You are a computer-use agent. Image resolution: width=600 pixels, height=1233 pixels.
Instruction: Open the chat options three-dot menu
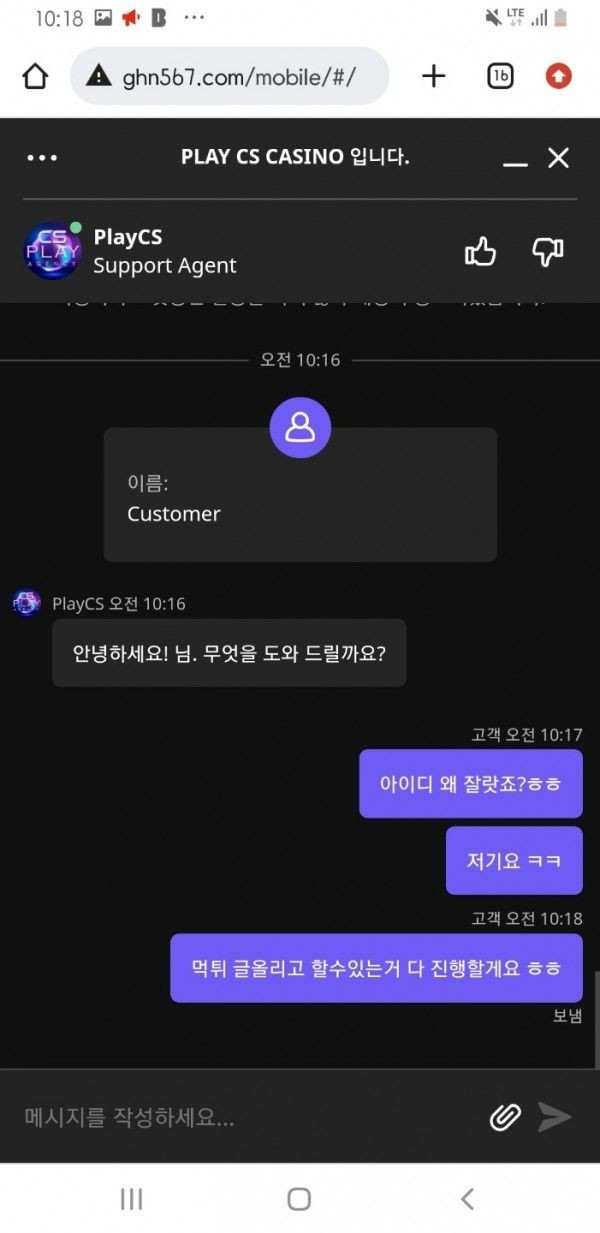[42, 157]
